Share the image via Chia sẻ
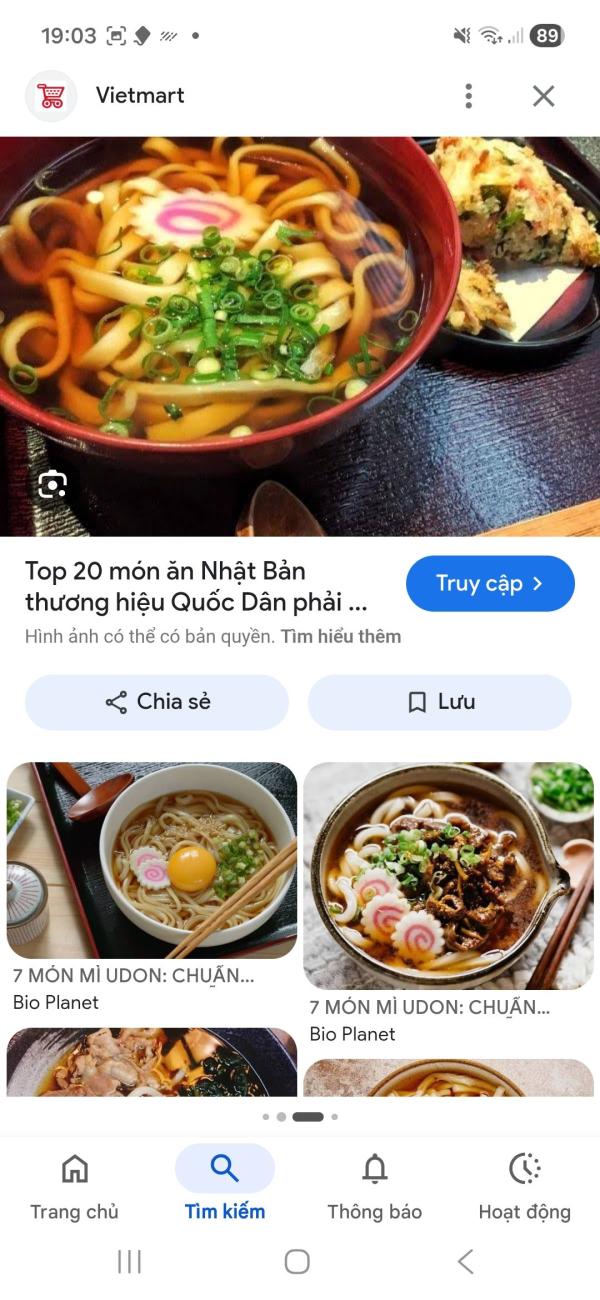Screen dimensions: 600x1300 (x=157, y=702)
